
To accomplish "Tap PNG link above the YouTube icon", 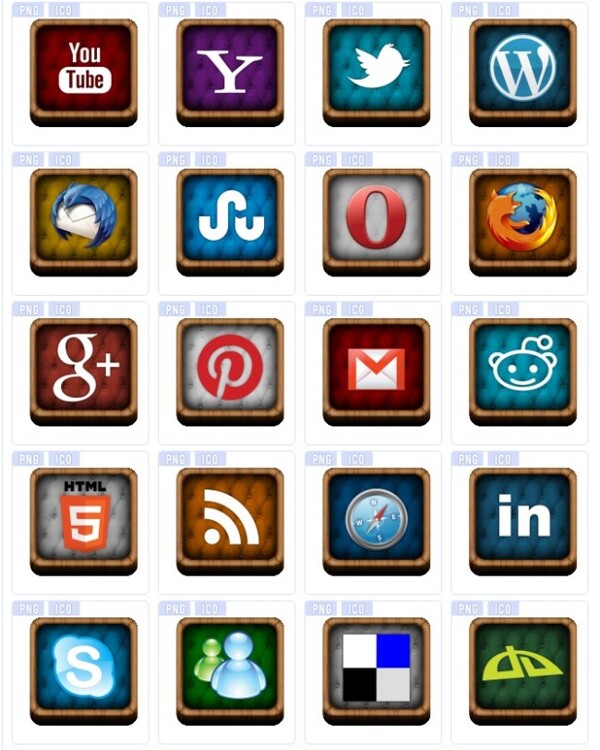I will pos(29,10).
